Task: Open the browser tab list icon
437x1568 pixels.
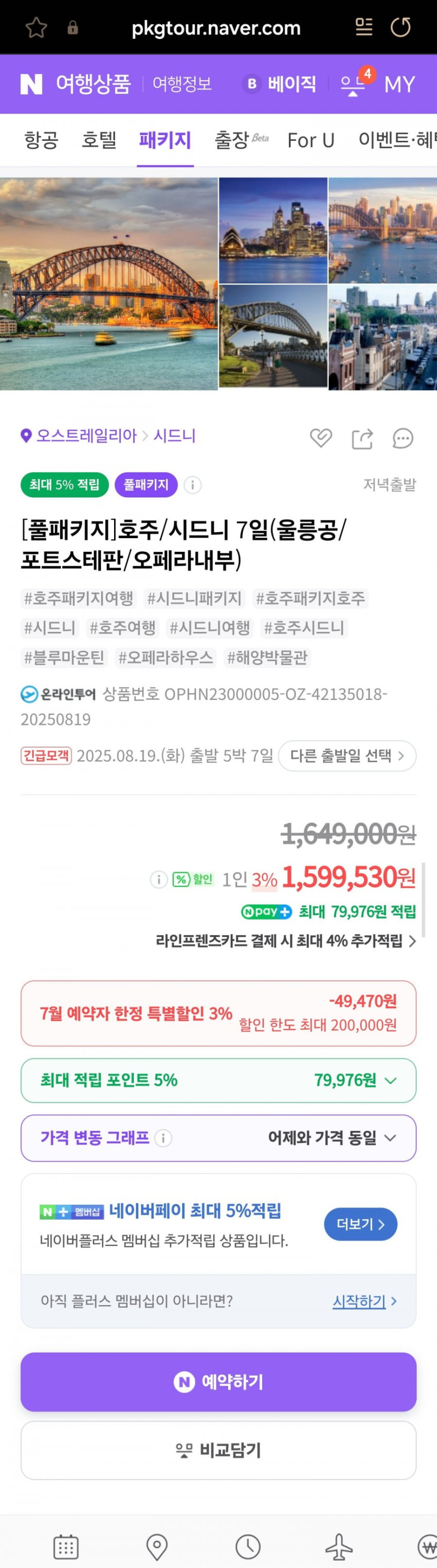Action: [x=364, y=27]
